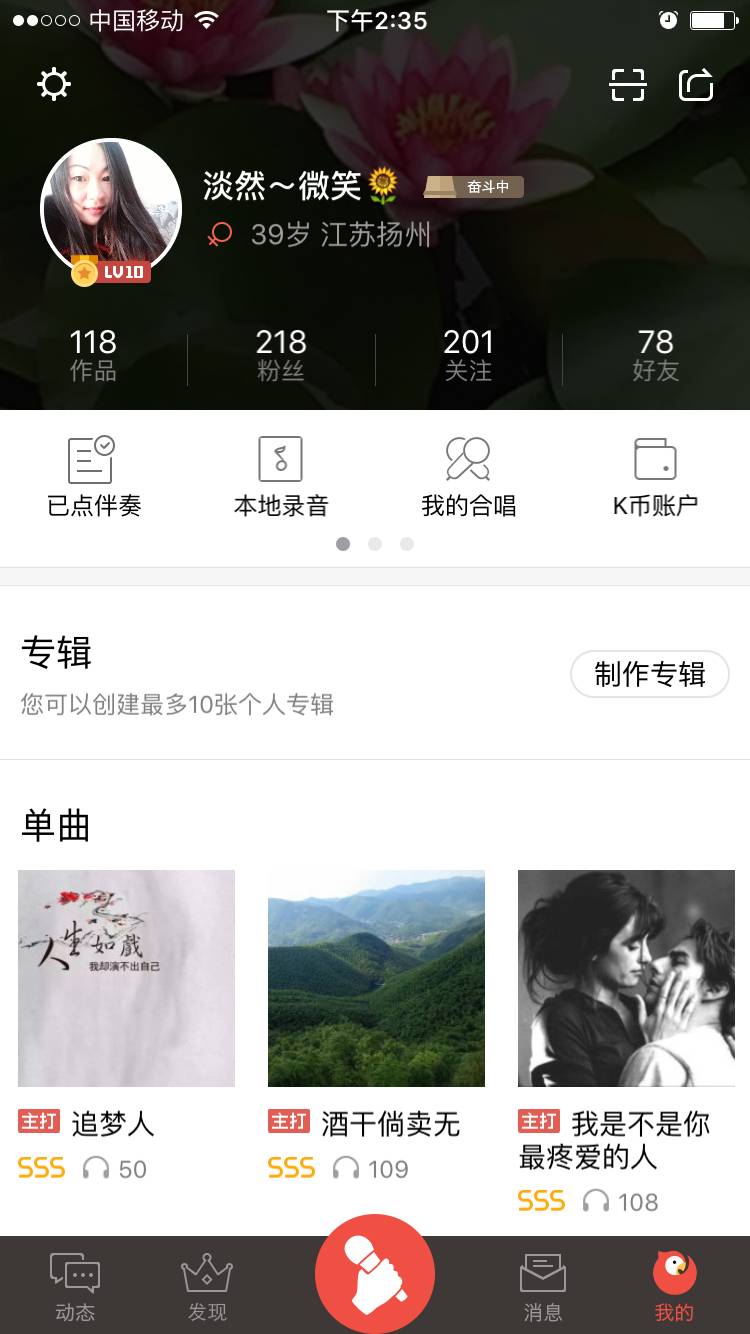Tap 制作专辑 to create an album

click(x=650, y=675)
